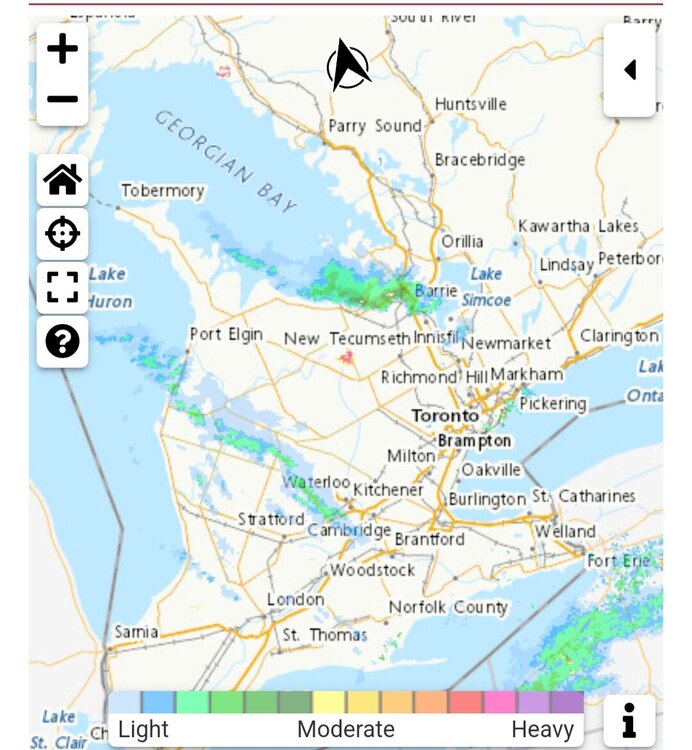
Task: Center map on my location
Action: tap(62, 234)
